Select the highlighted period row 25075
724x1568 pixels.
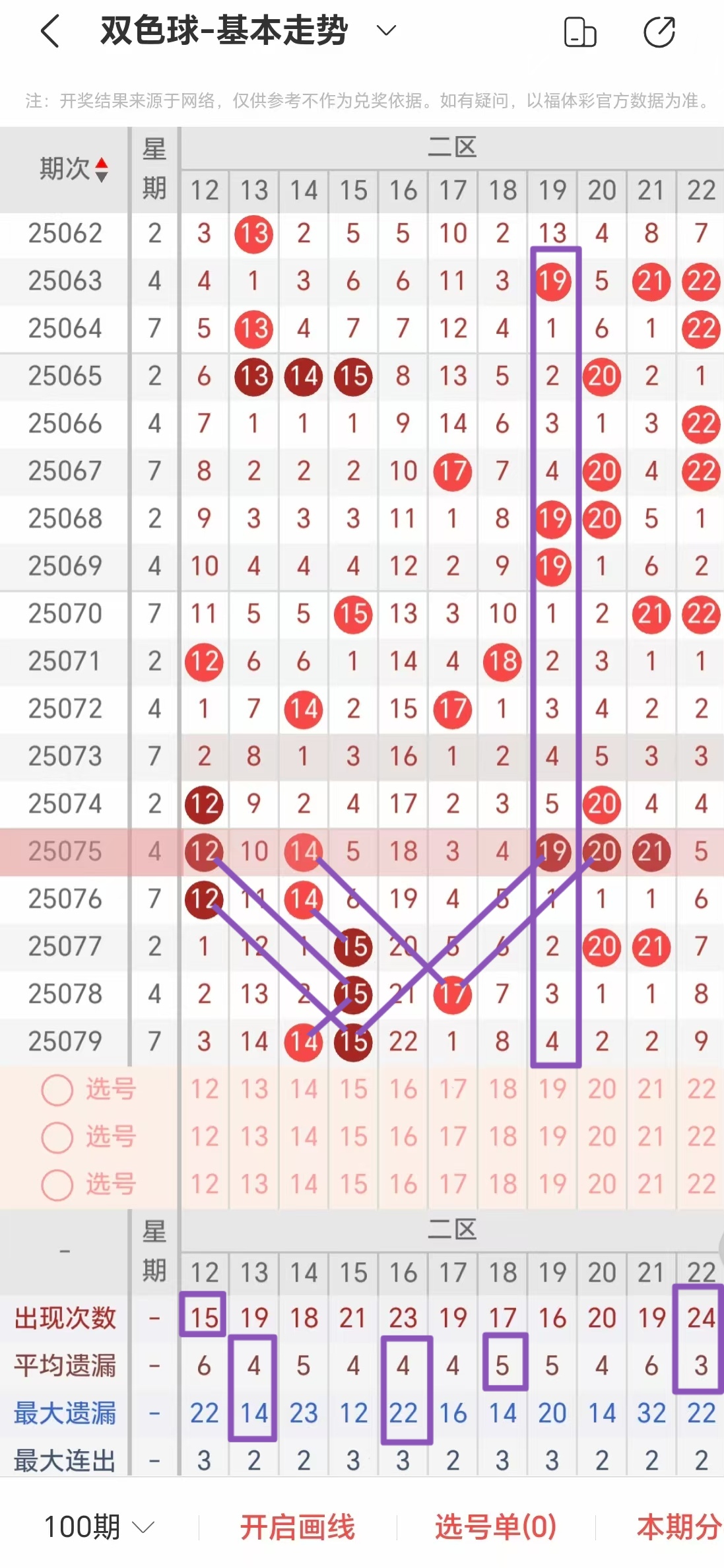point(64,852)
